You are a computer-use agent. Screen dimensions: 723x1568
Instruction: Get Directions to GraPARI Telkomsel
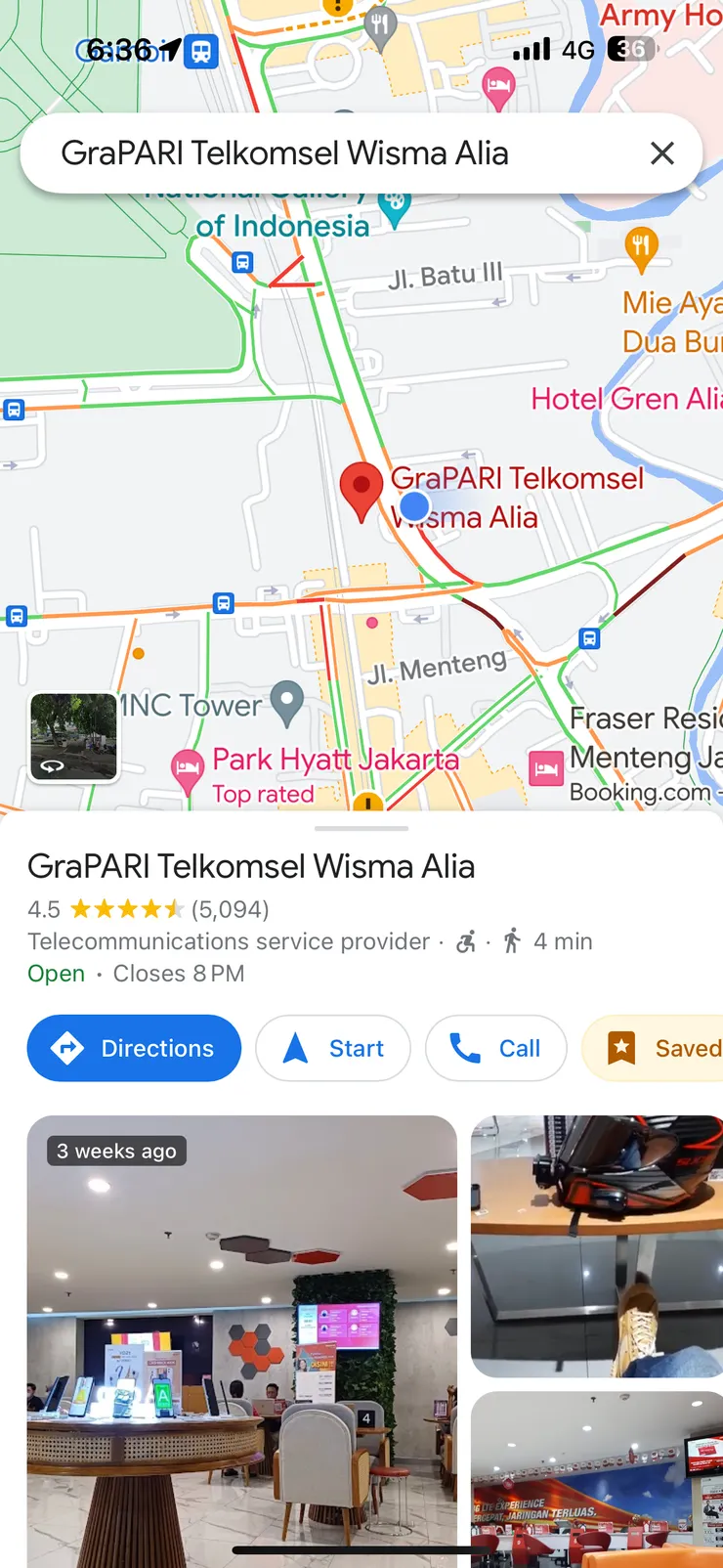(x=134, y=1048)
